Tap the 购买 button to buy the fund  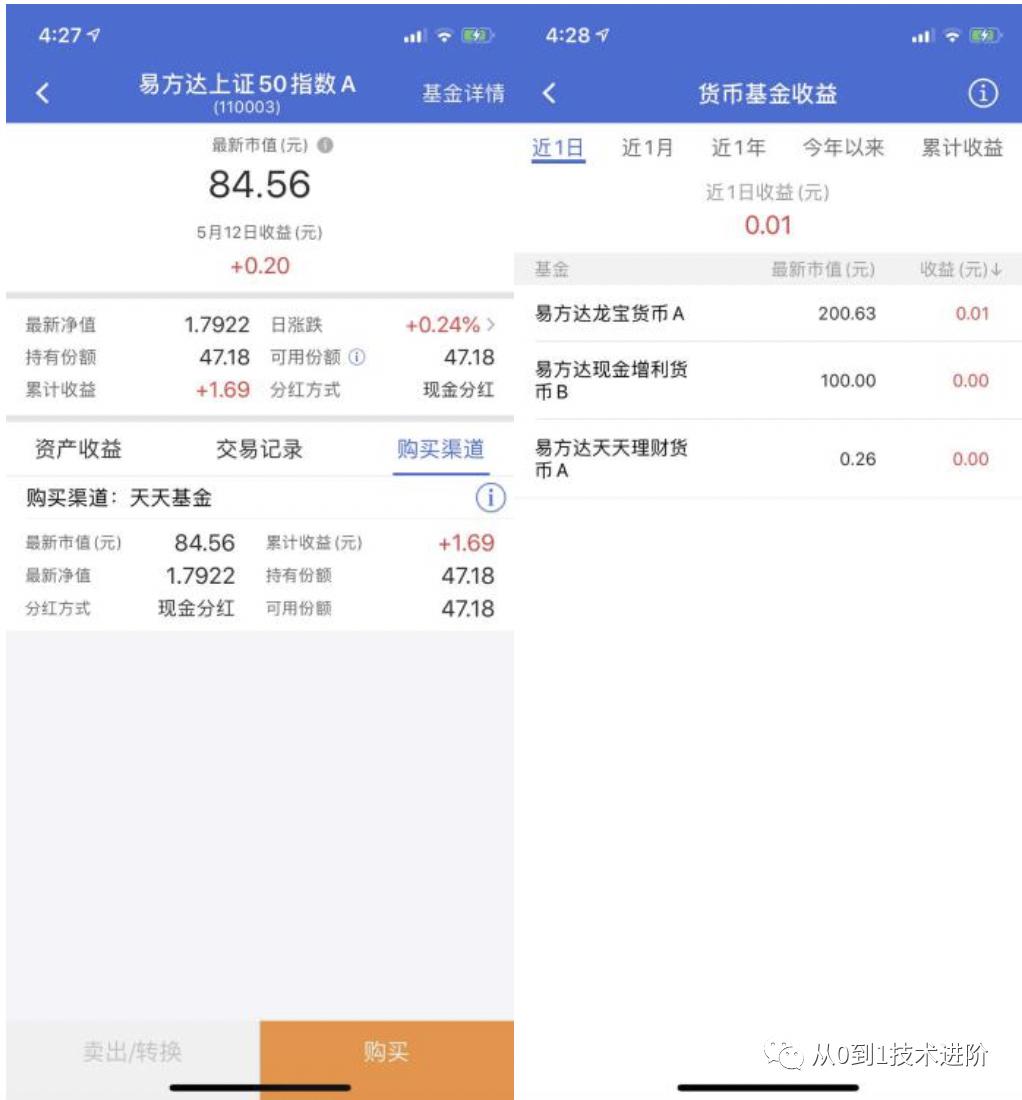pos(386,1055)
